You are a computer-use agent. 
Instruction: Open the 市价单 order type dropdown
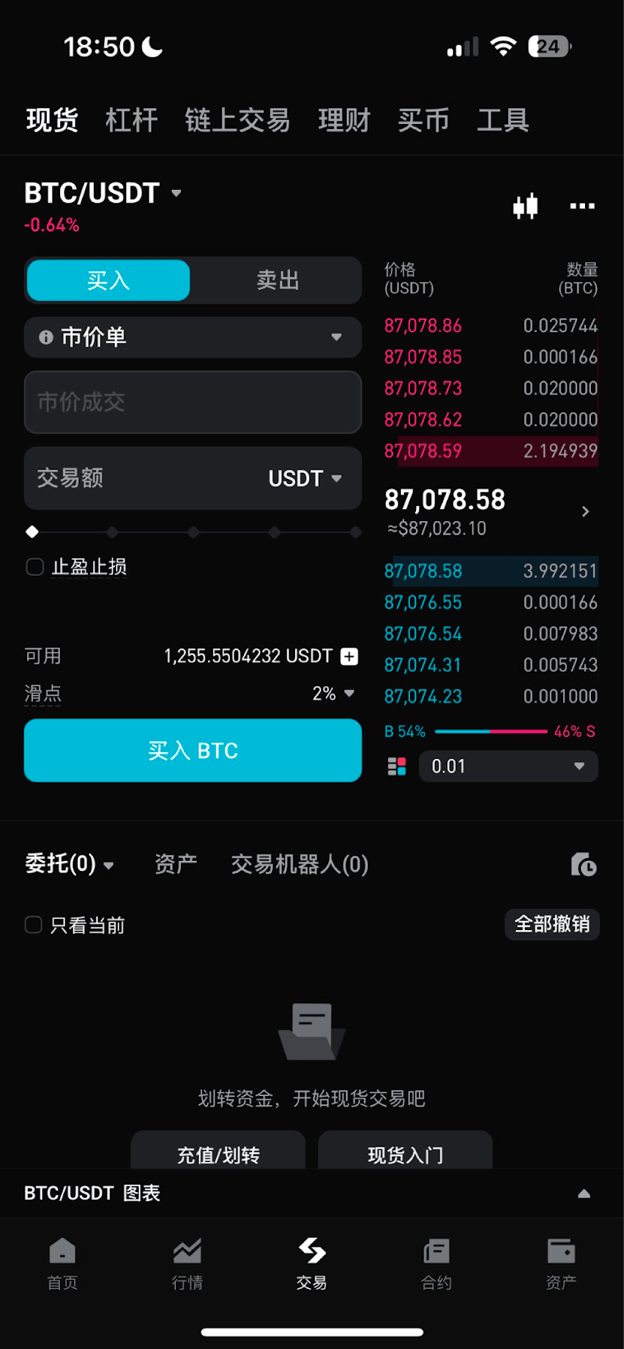click(x=193, y=338)
